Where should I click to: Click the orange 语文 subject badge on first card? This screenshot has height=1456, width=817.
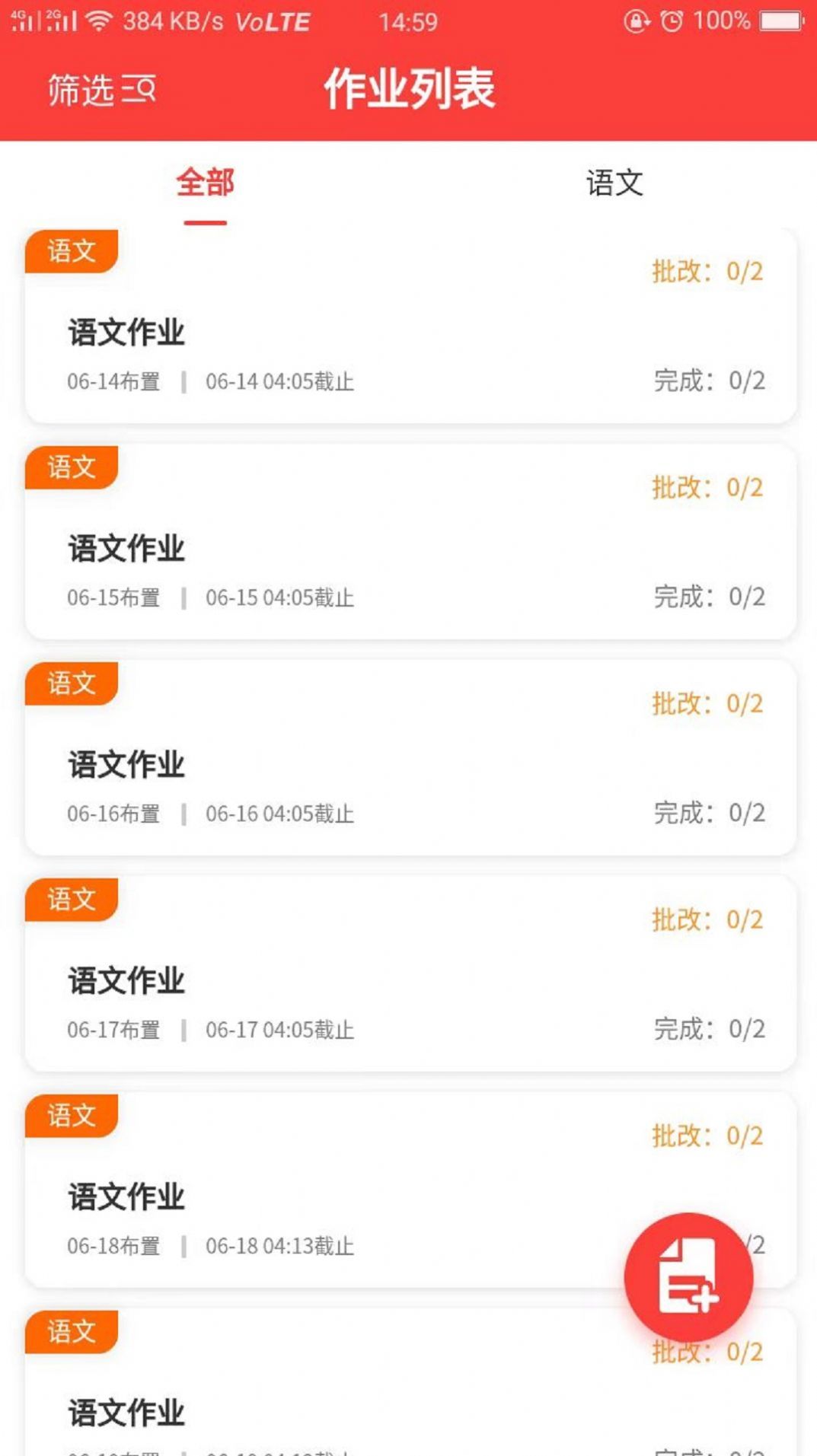tap(72, 251)
